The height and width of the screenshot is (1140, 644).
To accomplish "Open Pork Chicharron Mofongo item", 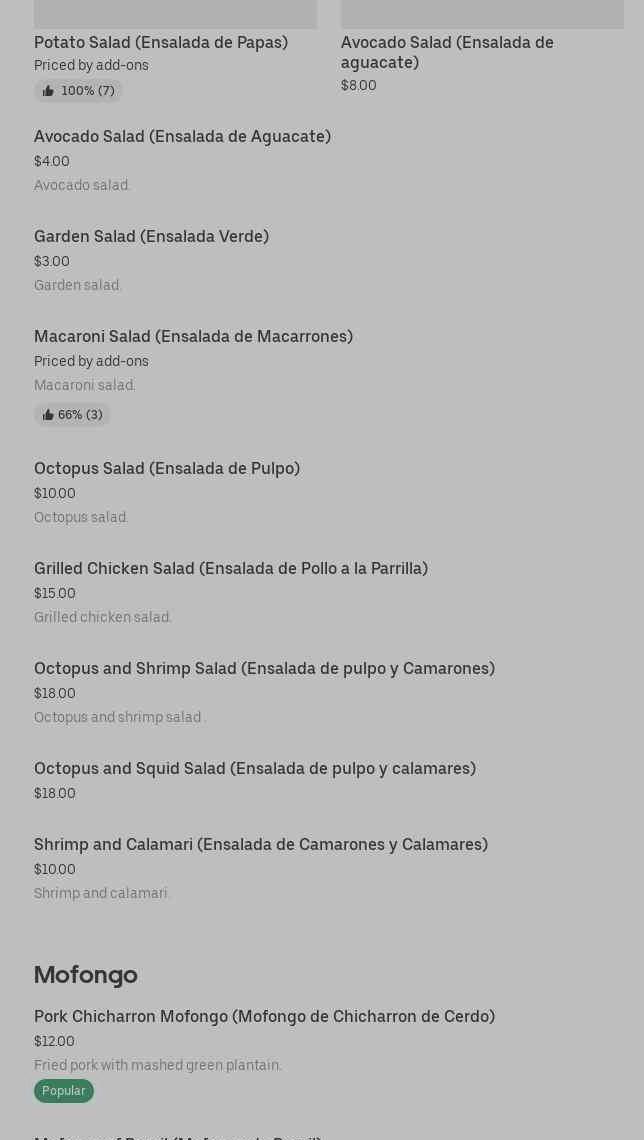I will pyautogui.click(x=264, y=1017).
